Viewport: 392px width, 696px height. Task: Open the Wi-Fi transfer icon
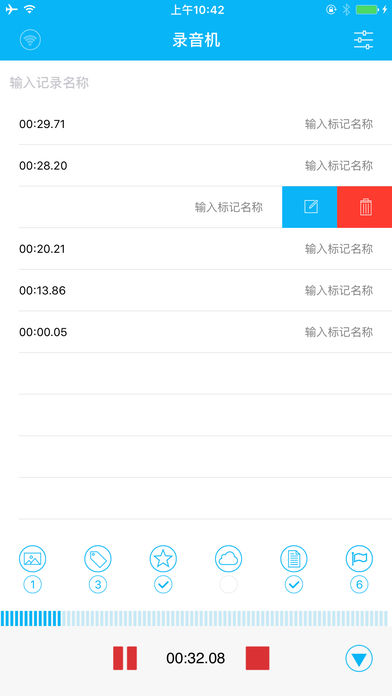[x=30, y=40]
